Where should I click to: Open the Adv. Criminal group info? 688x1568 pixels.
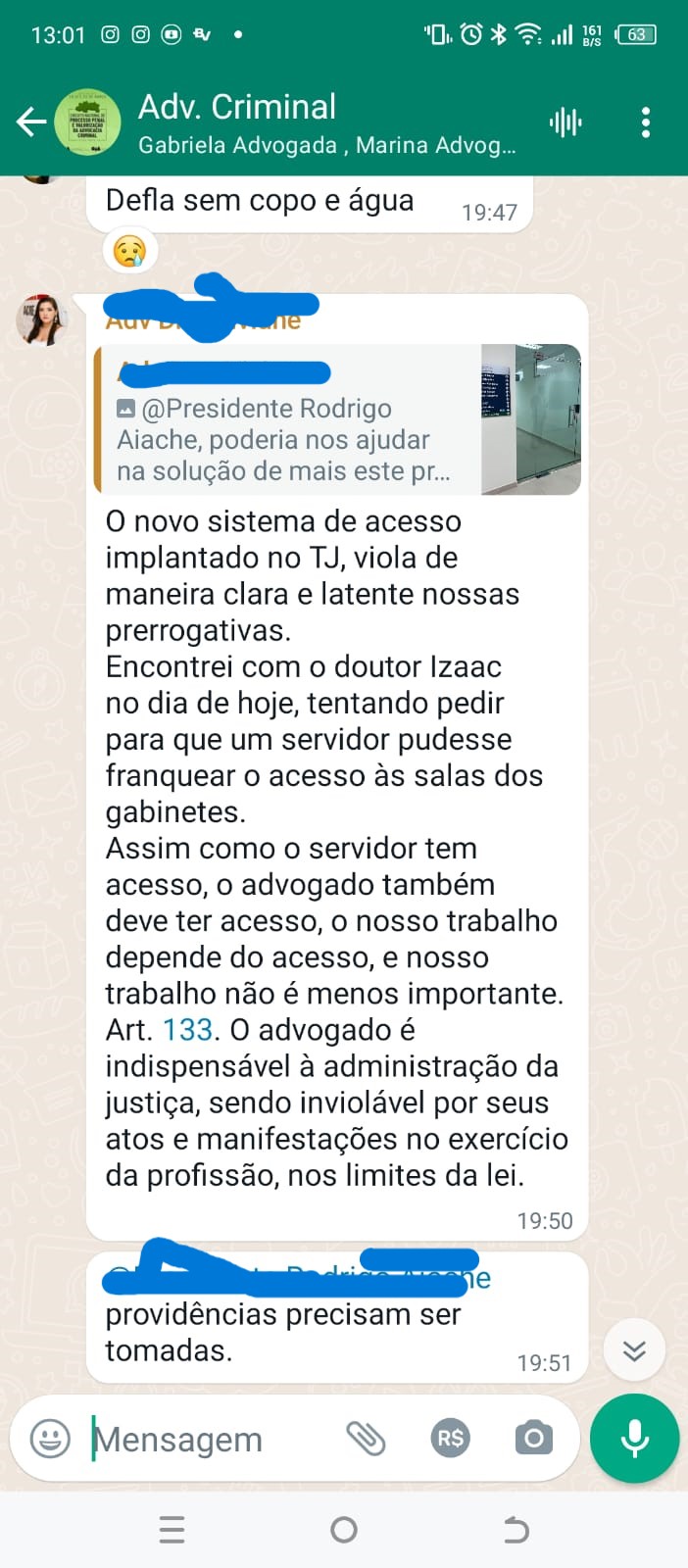click(x=327, y=122)
